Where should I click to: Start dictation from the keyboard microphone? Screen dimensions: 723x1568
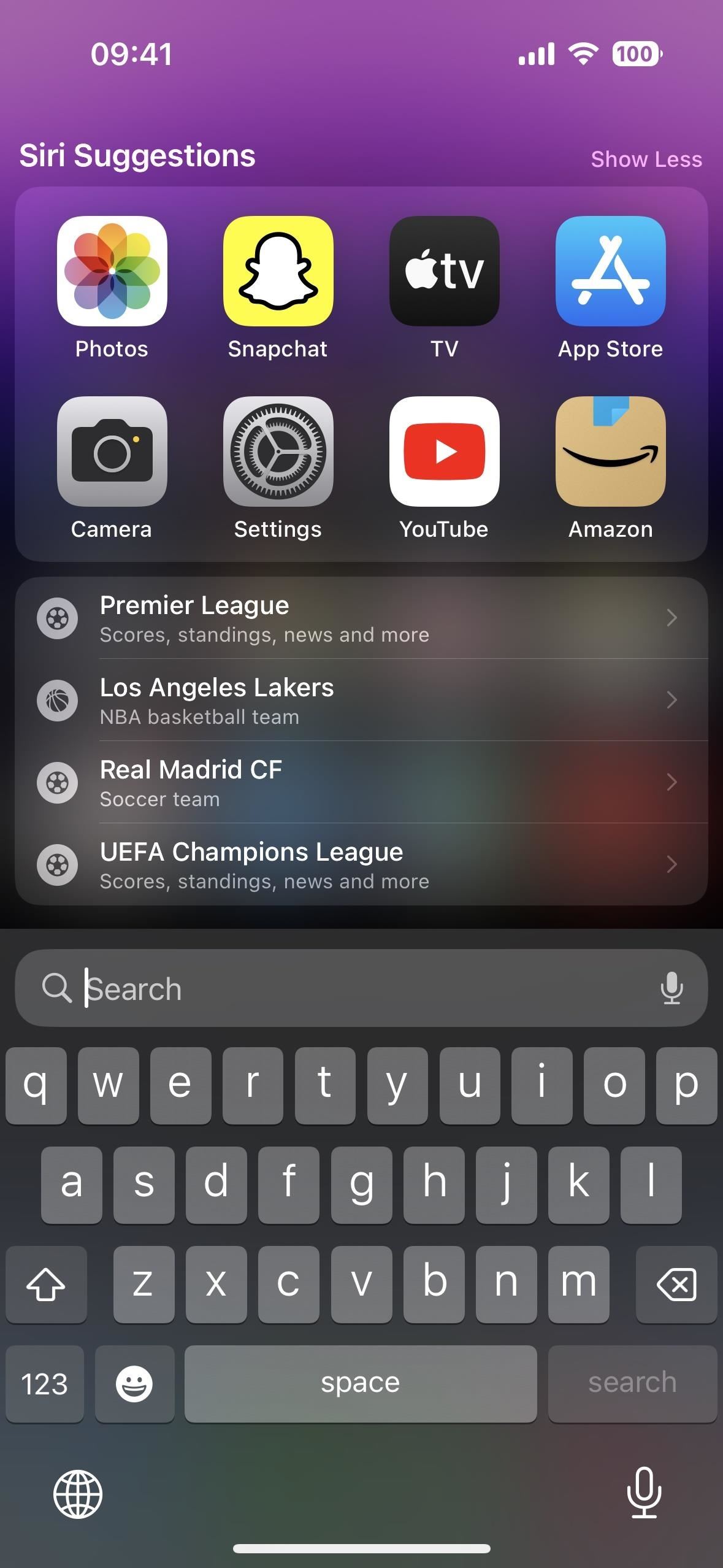coord(644,1492)
